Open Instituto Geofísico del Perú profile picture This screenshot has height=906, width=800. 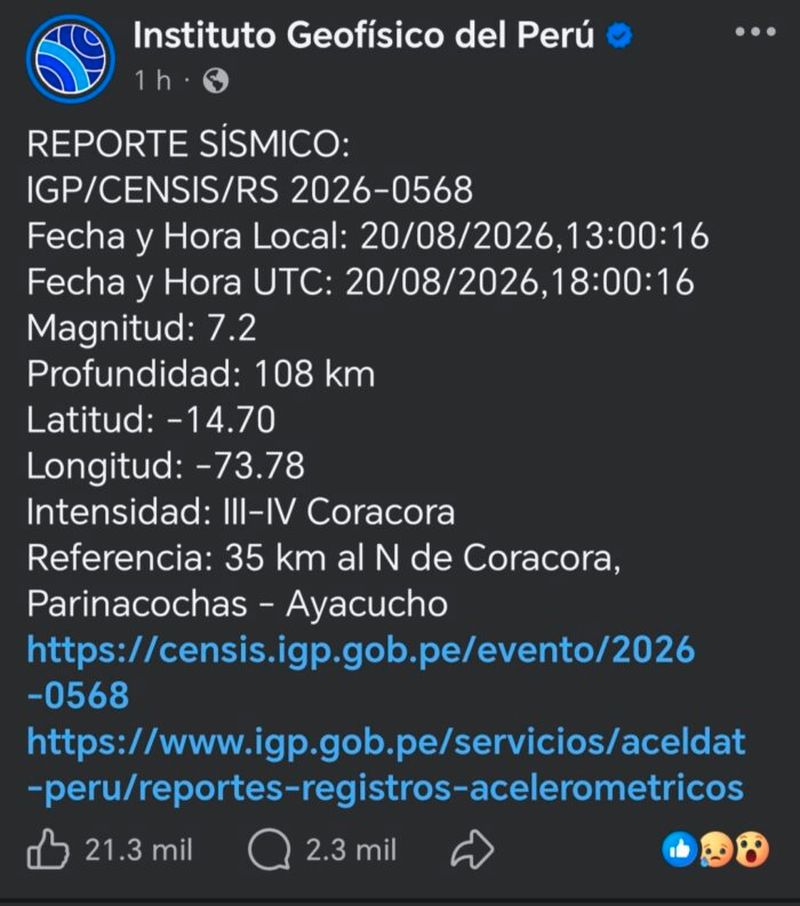[70, 59]
